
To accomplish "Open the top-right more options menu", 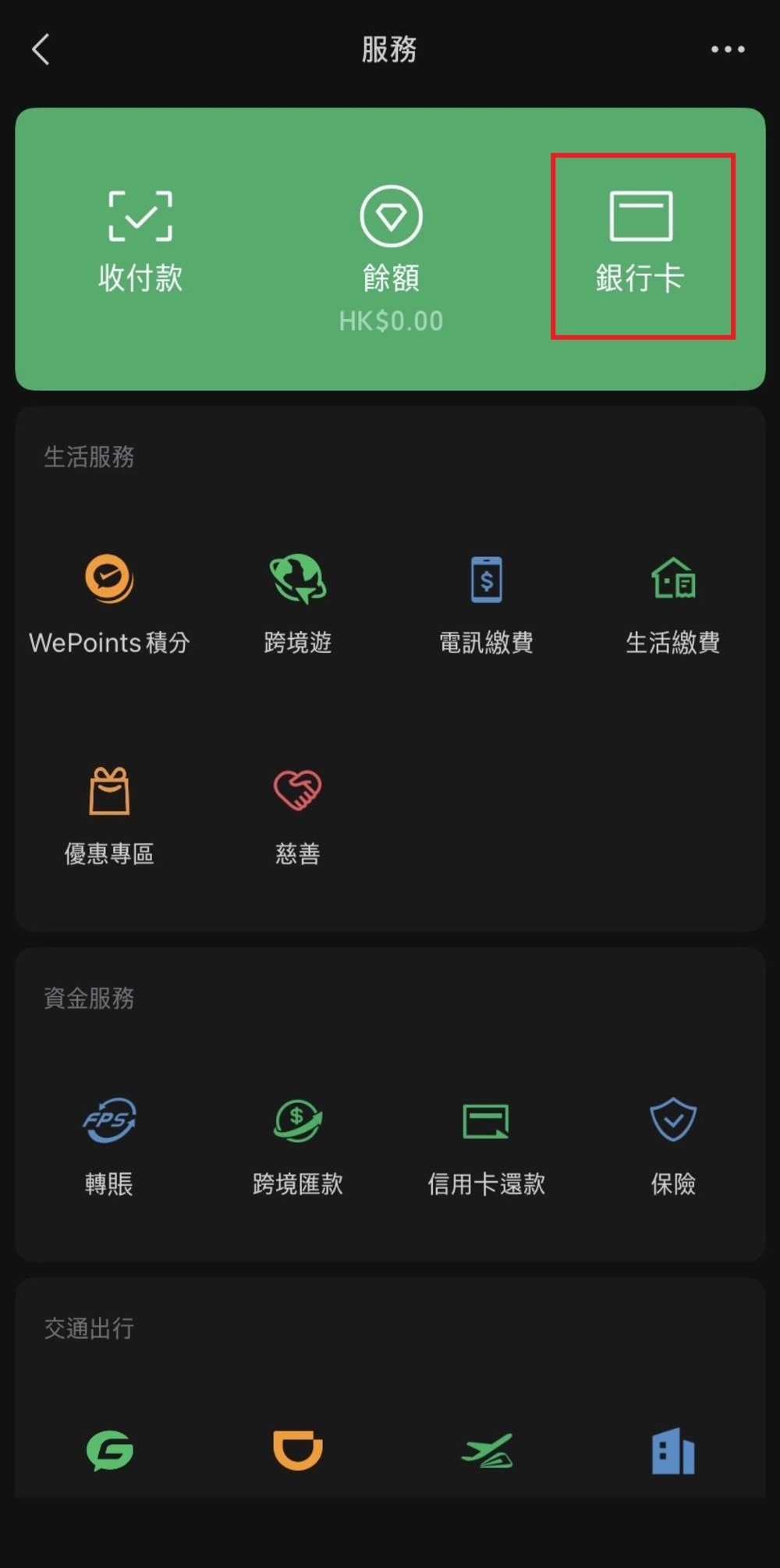I will tap(725, 48).
